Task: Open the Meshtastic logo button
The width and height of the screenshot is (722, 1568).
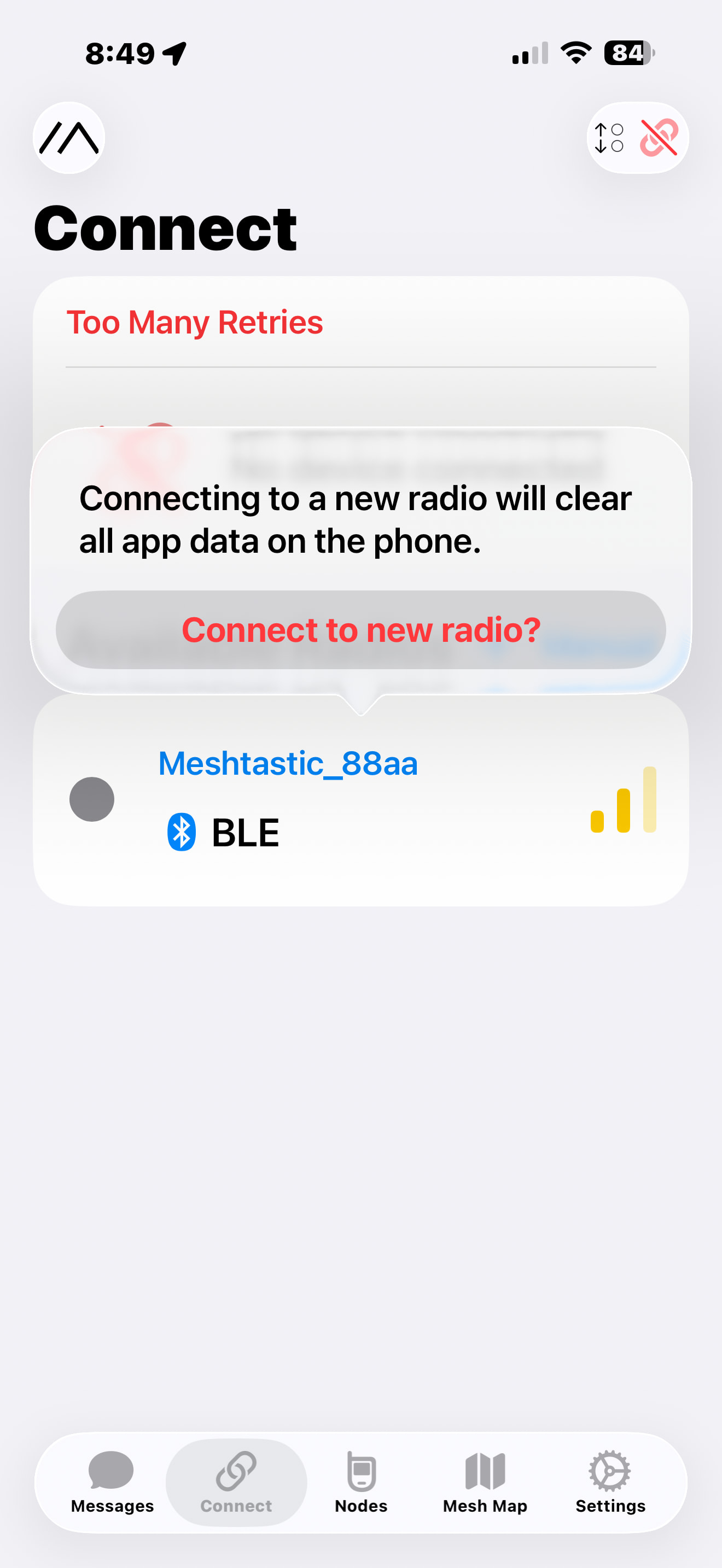Action: click(x=69, y=138)
